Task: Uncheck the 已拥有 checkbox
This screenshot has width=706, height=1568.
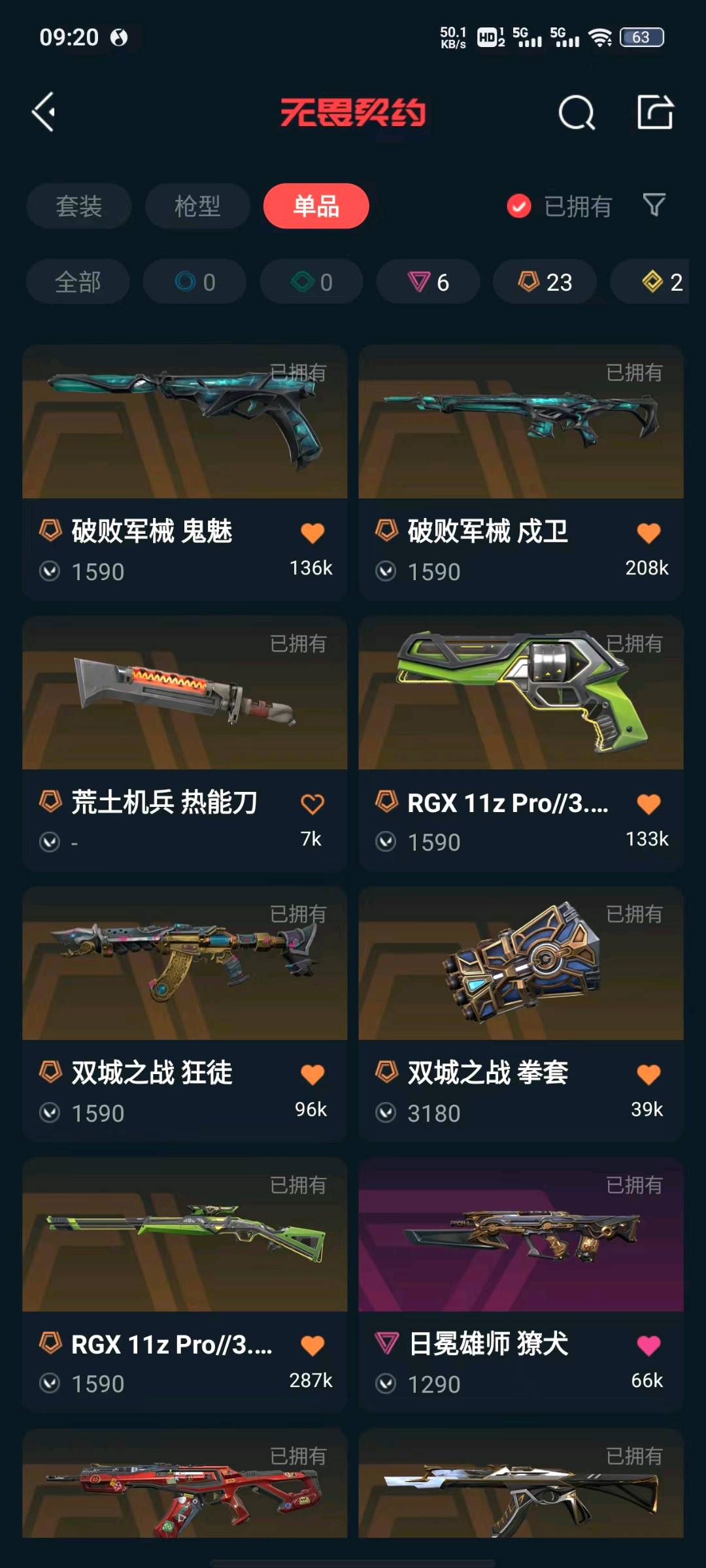Action: tap(518, 206)
